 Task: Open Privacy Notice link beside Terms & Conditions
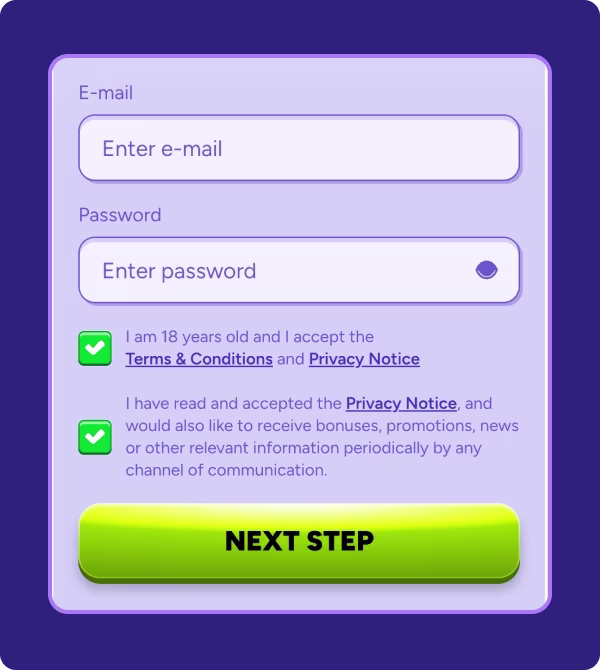(364, 359)
